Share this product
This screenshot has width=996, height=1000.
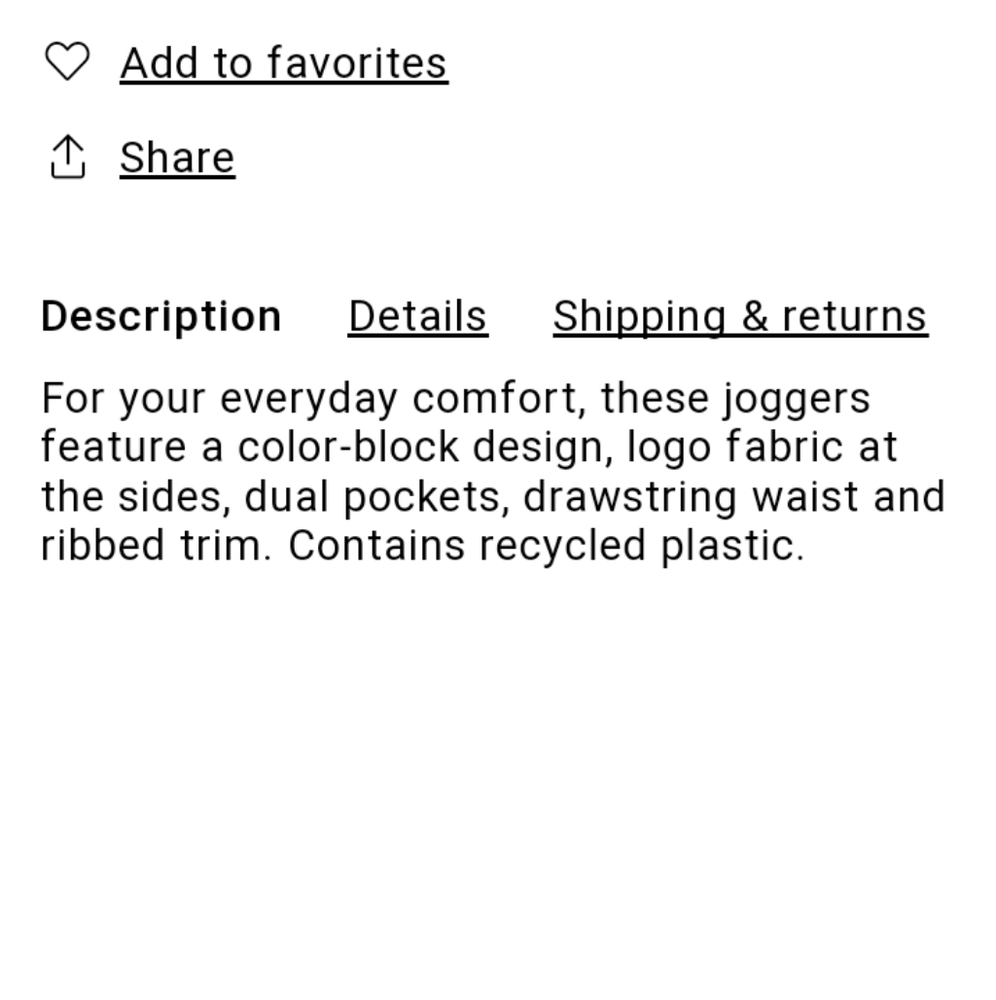pos(177,158)
